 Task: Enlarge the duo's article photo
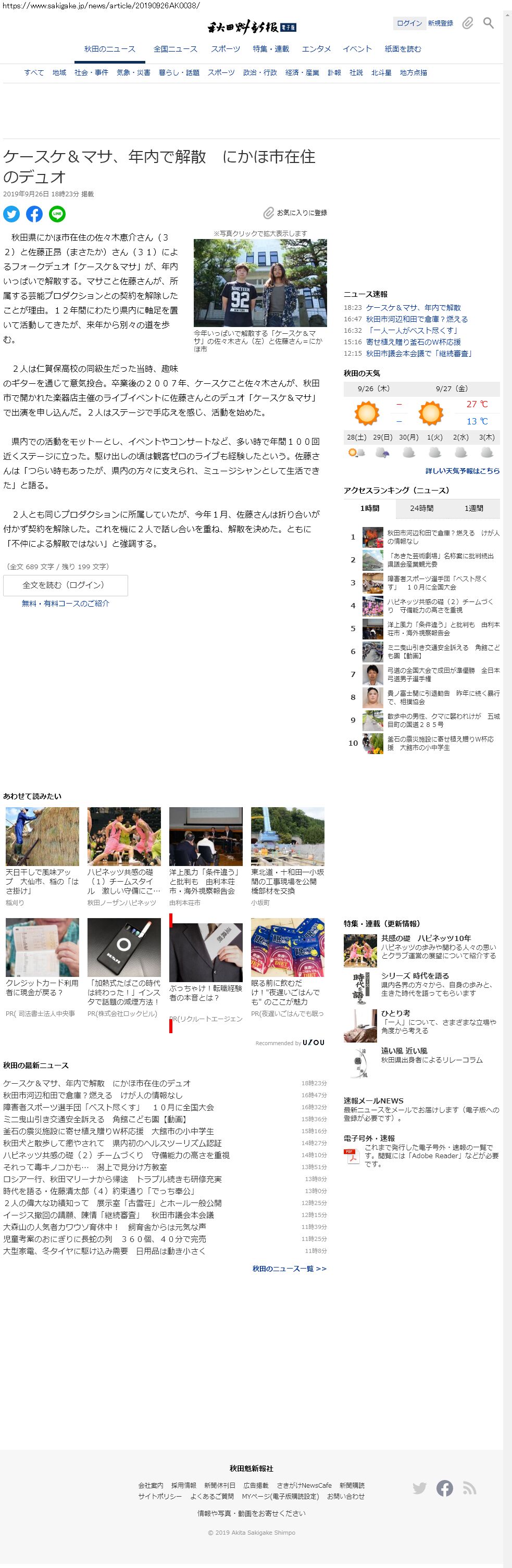click(x=260, y=282)
